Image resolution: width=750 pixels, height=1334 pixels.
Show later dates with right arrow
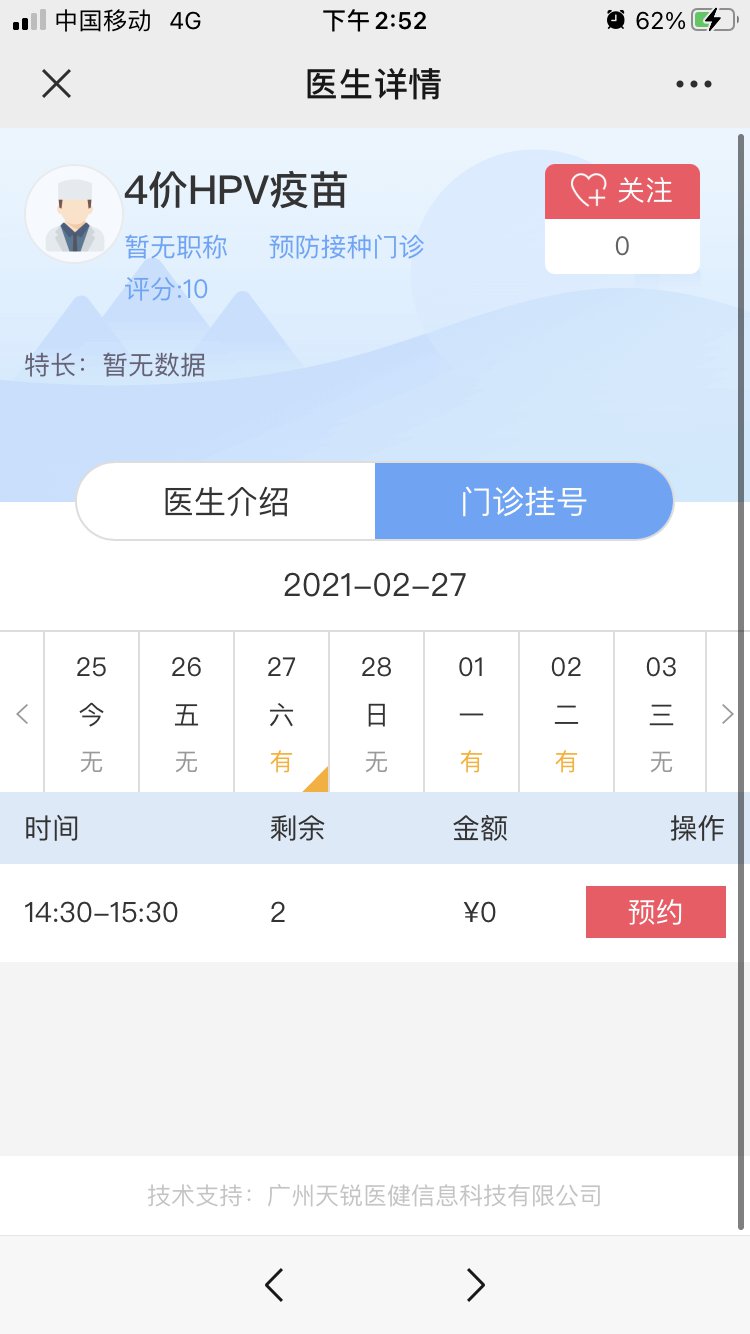pyautogui.click(x=728, y=713)
